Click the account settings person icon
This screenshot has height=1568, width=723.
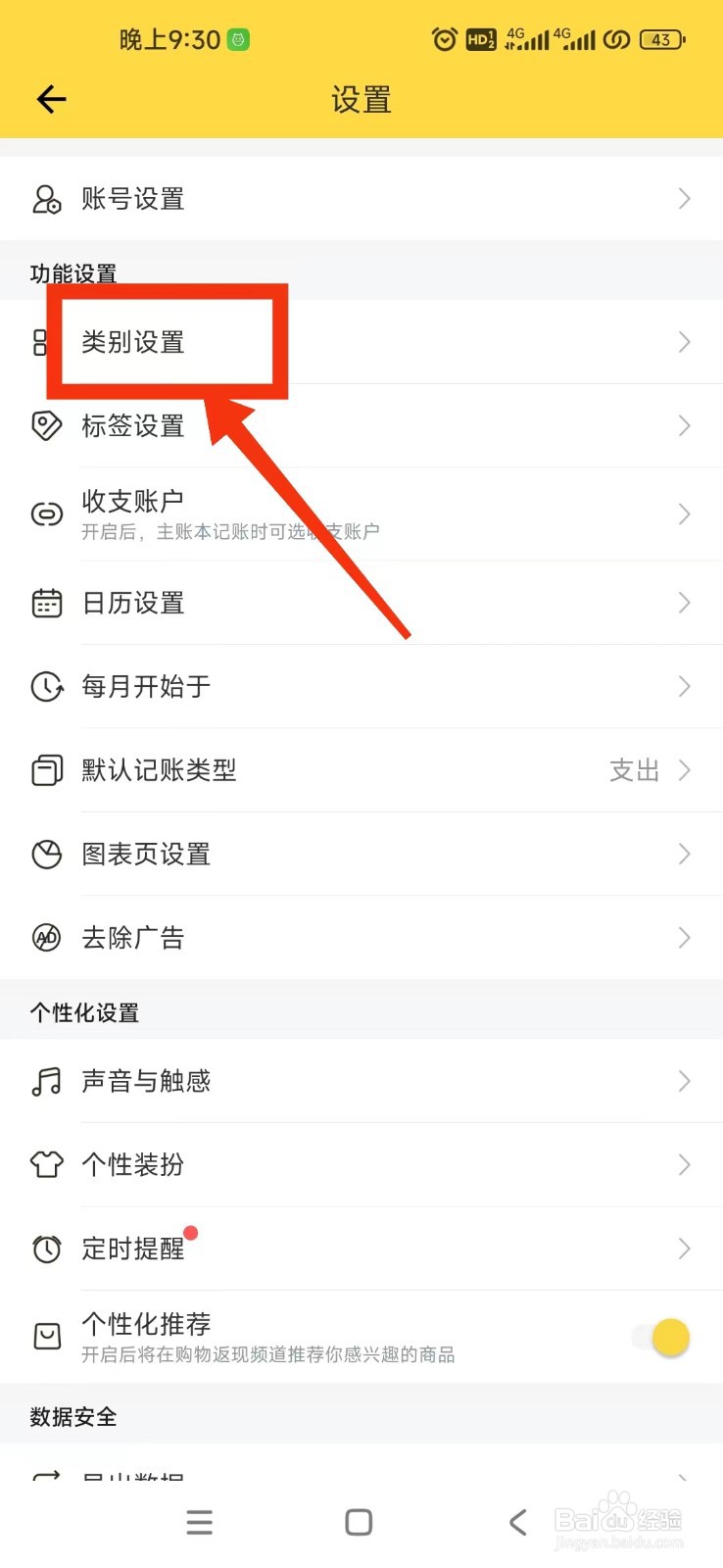click(x=46, y=199)
